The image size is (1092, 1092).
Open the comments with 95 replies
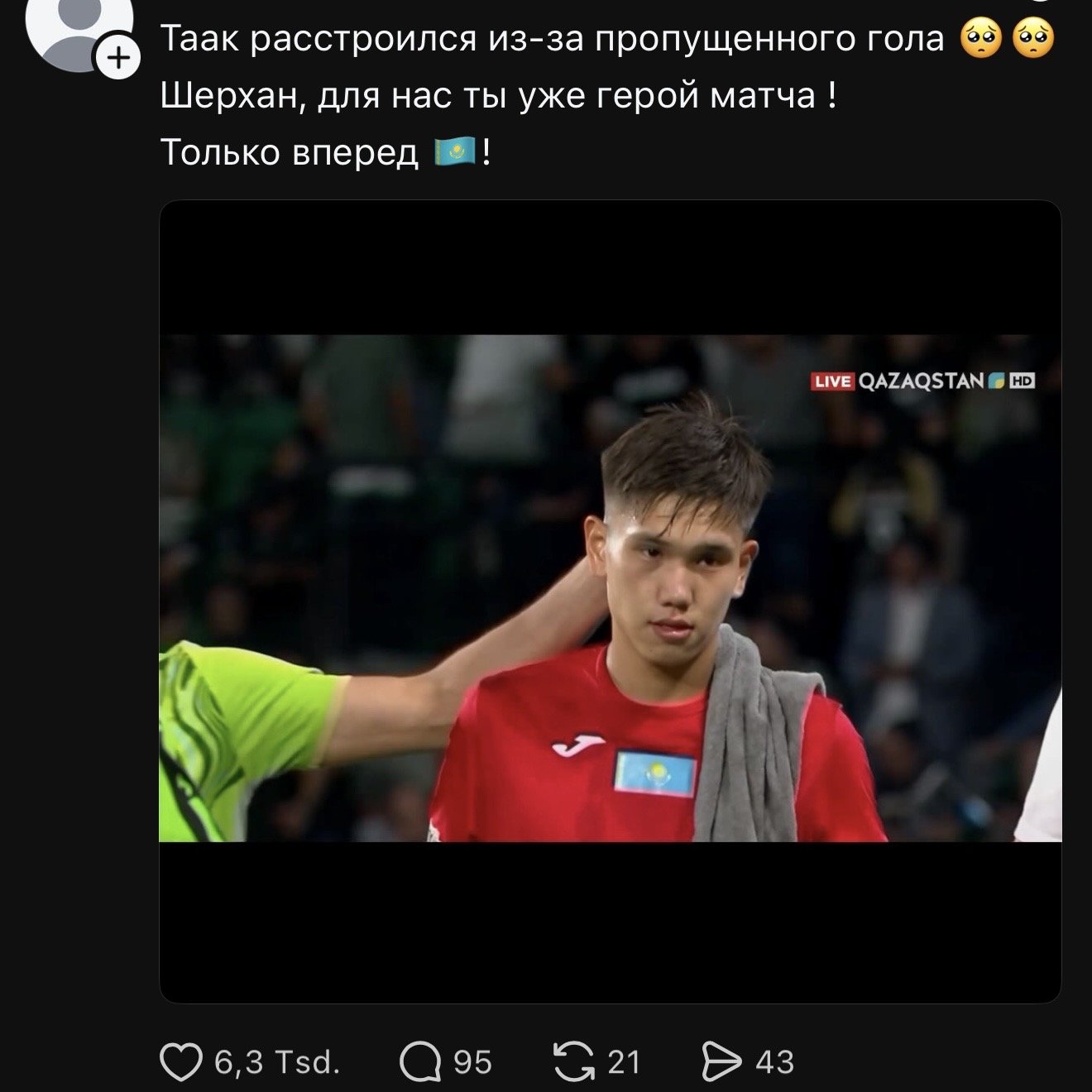click(x=421, y=1062)
